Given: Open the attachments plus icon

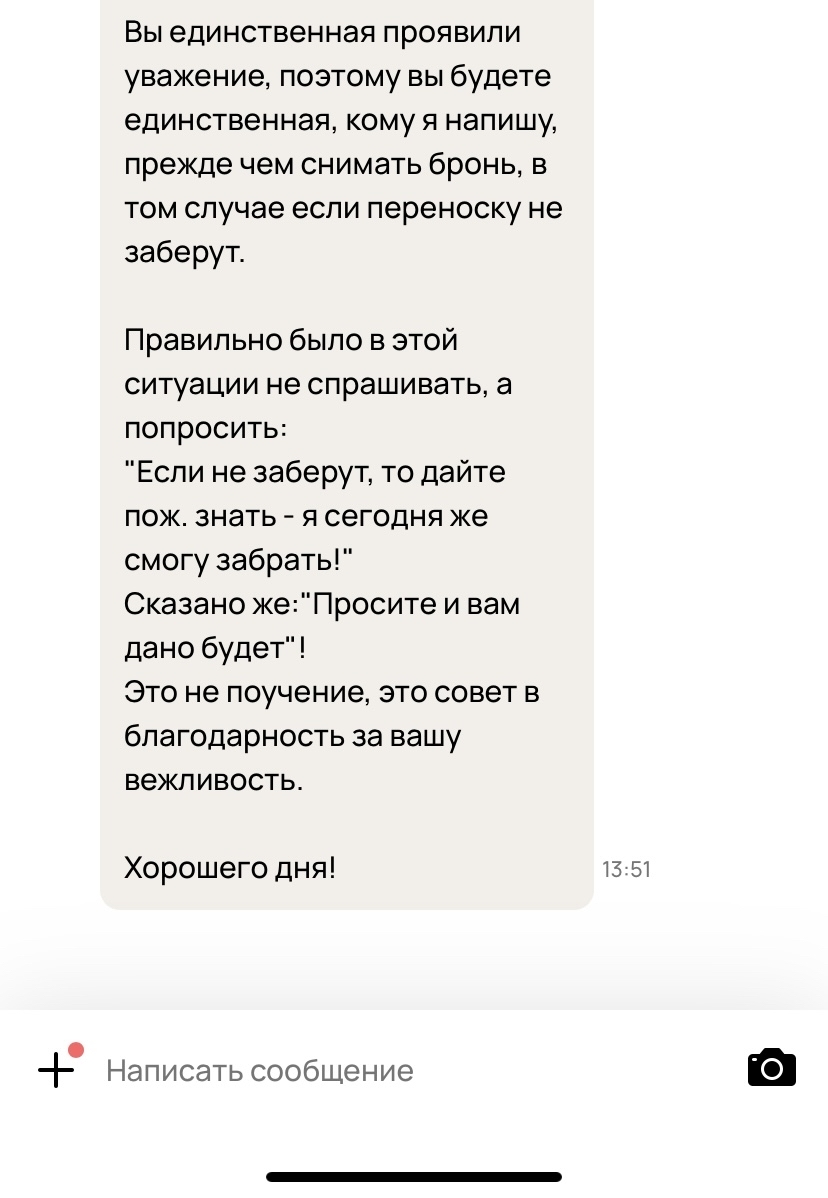Looking at the screenshot, I should pos(57,1070).
